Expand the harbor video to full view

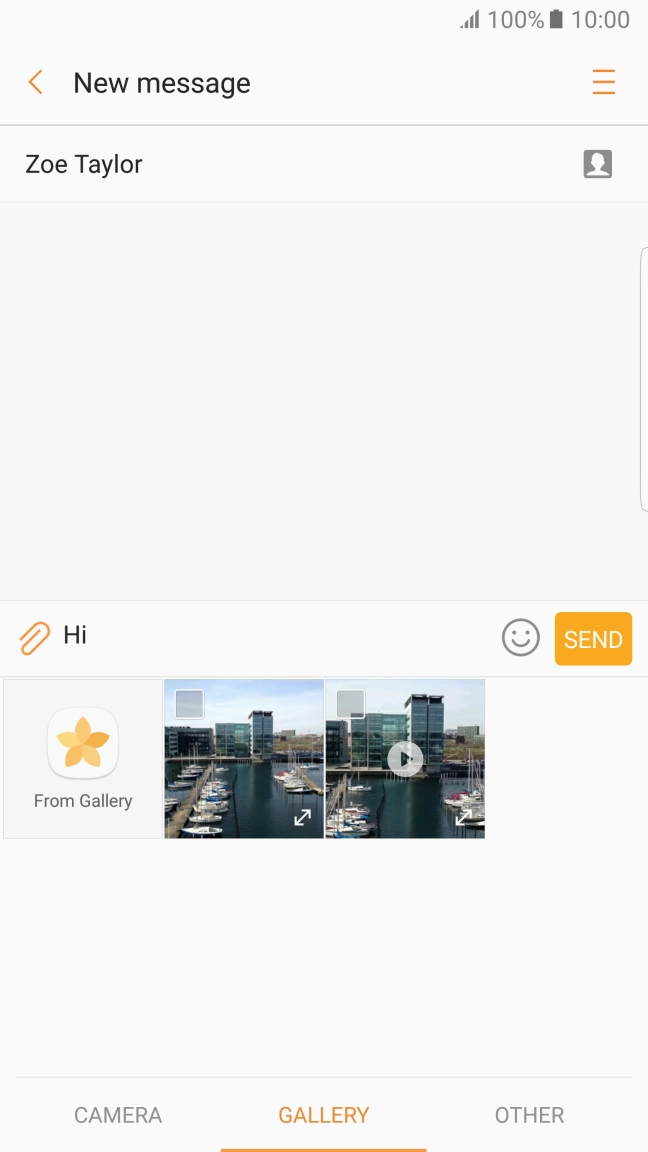[x=463, y=817]
